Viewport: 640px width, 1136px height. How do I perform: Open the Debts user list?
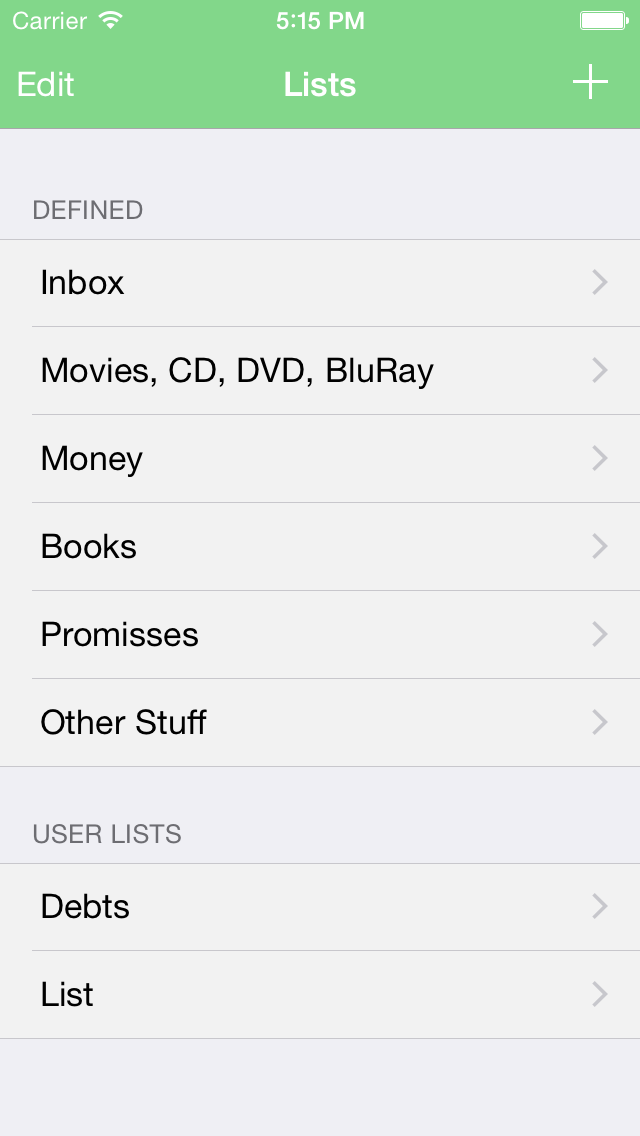pos(320,907)
